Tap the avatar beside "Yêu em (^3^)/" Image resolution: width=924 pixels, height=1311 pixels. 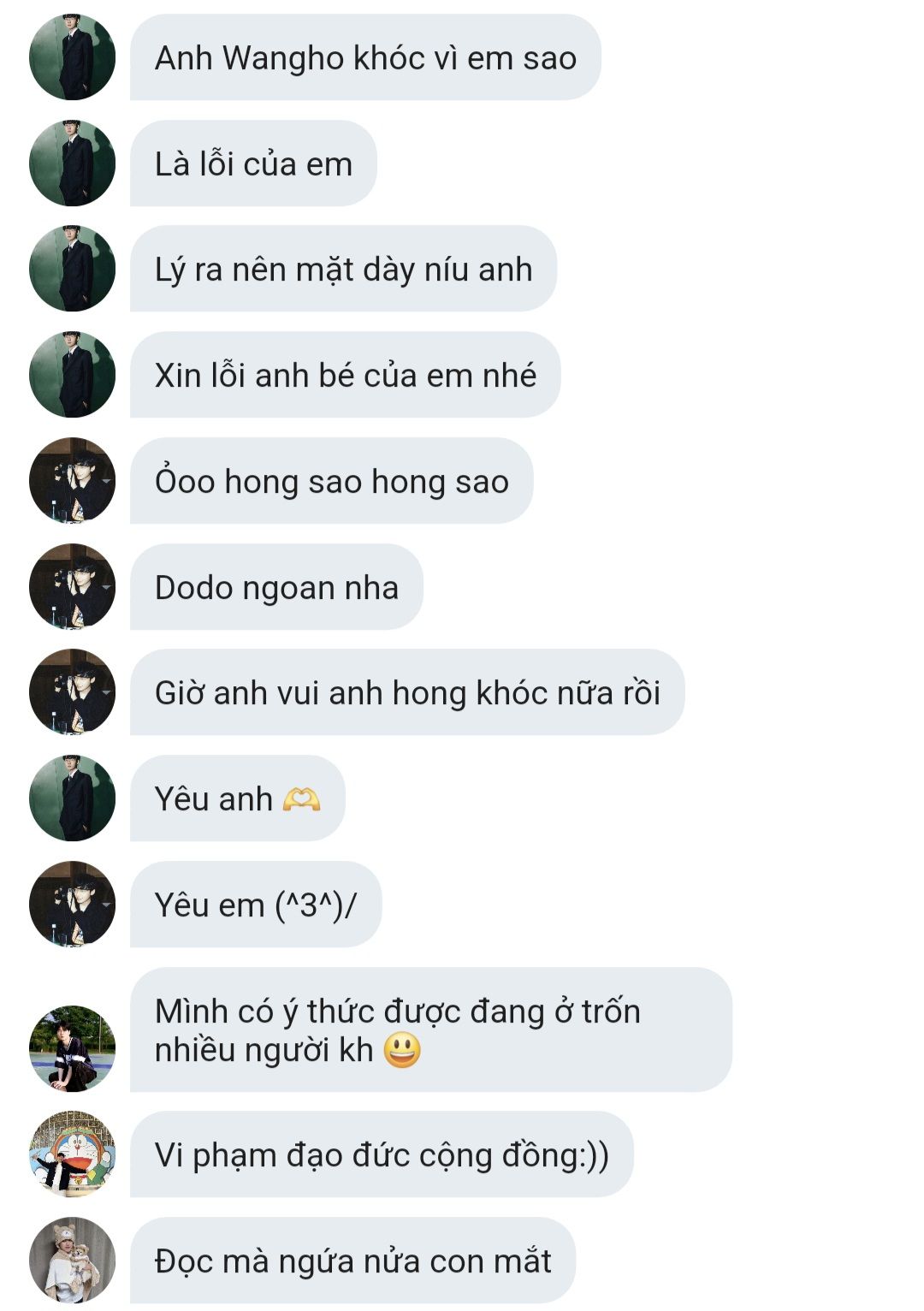click(72, 905)
